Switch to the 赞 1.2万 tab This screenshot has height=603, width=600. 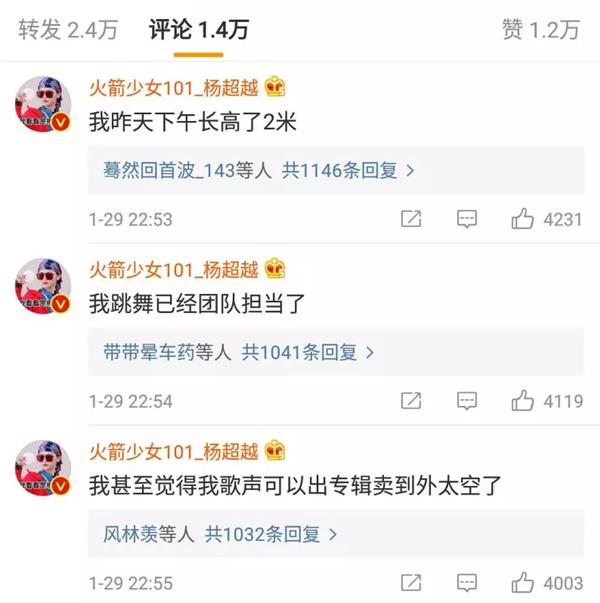[540, 30]
